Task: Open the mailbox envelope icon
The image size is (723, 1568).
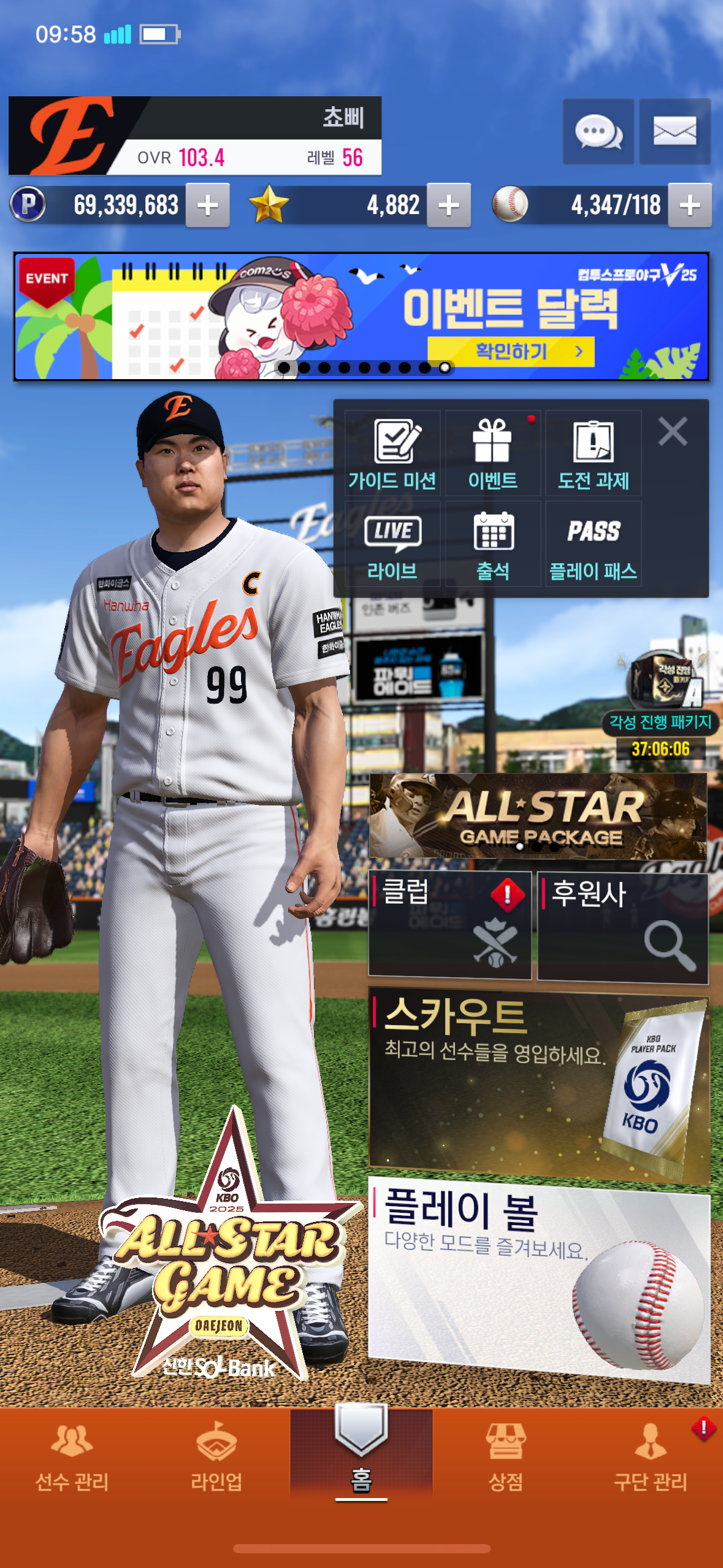Action: [675, 131]
